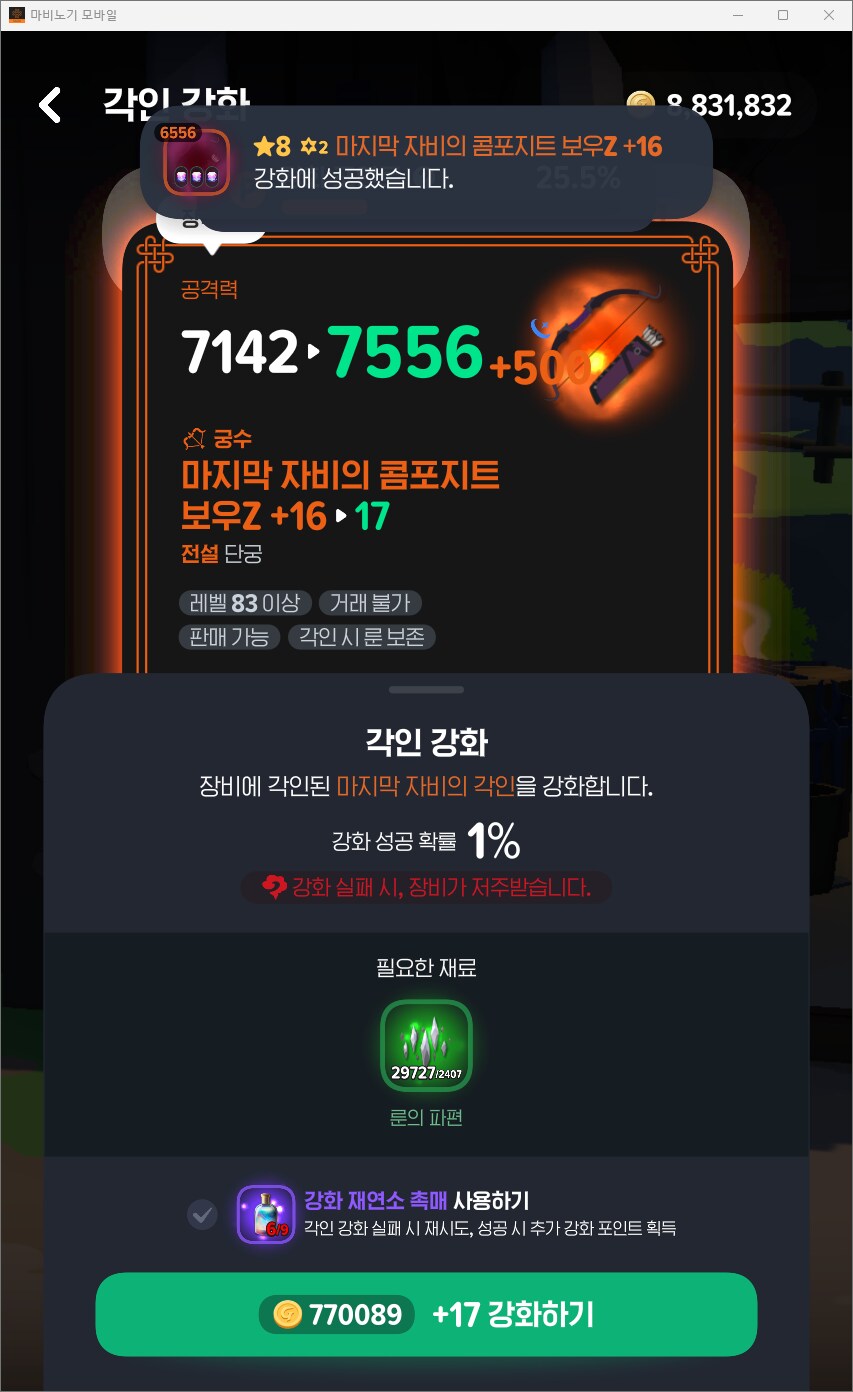Minimize the game window

(738, 15)
